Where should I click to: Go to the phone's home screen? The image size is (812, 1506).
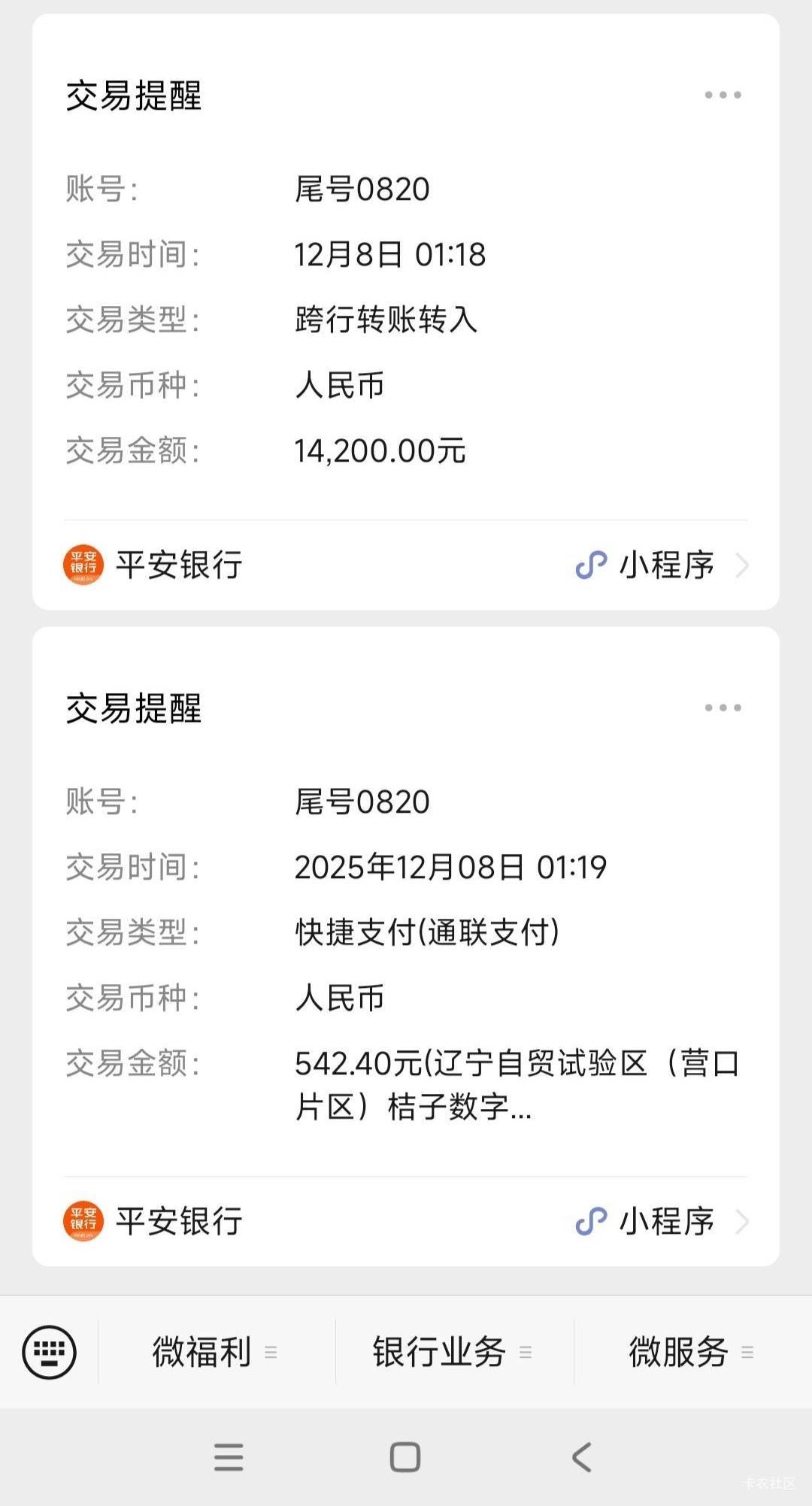pos(405,1457)
